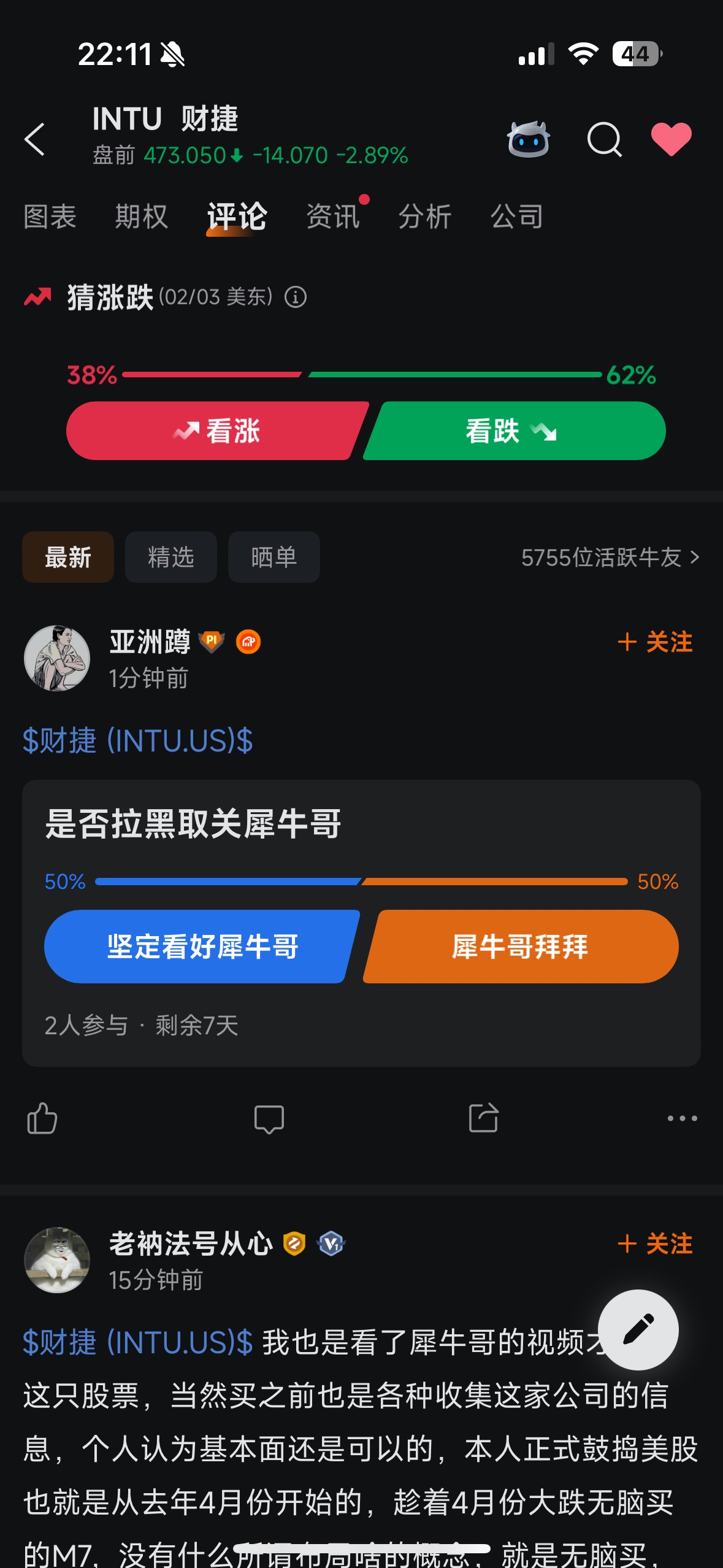View the 5755位活跃牛友 list
Screen dimensions: 723x1568
(x=610, y=557)
